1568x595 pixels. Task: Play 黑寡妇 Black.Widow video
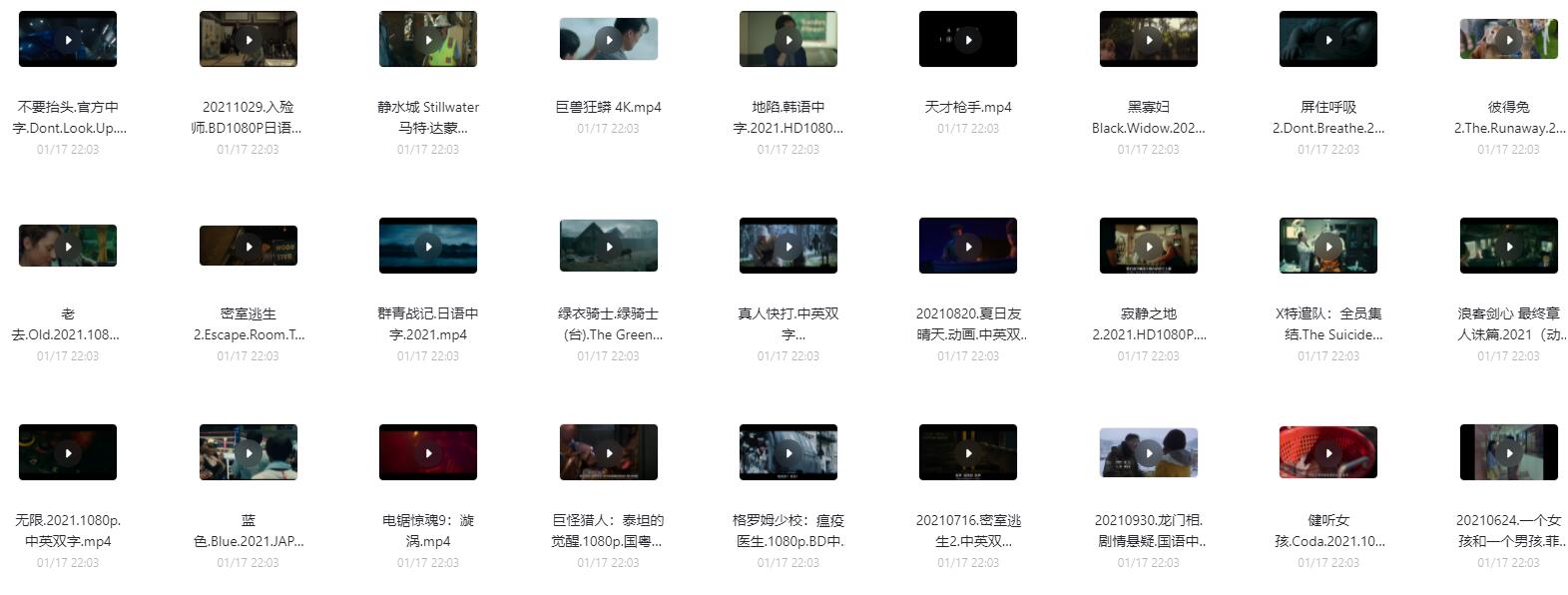(x=1149, y=40)
